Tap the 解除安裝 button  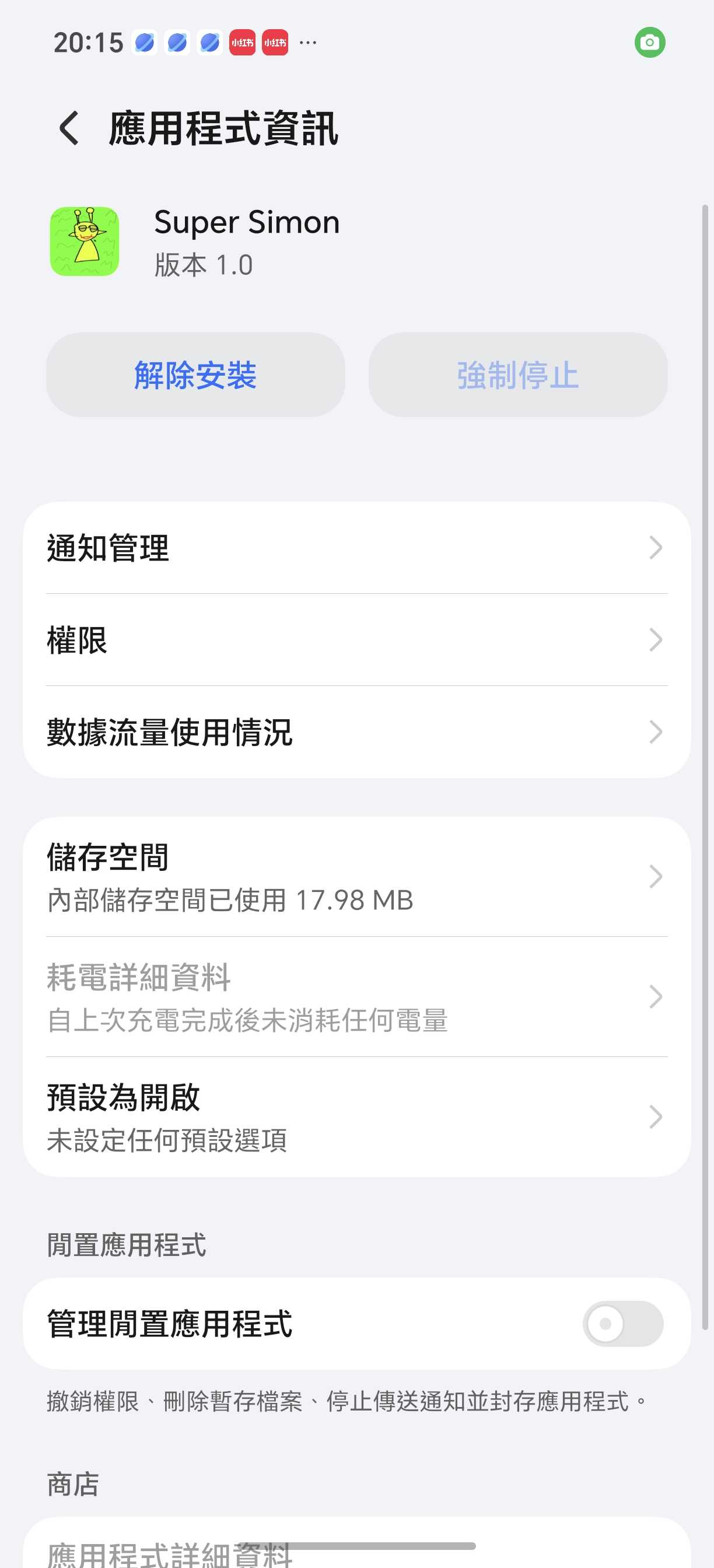(195, 375)
